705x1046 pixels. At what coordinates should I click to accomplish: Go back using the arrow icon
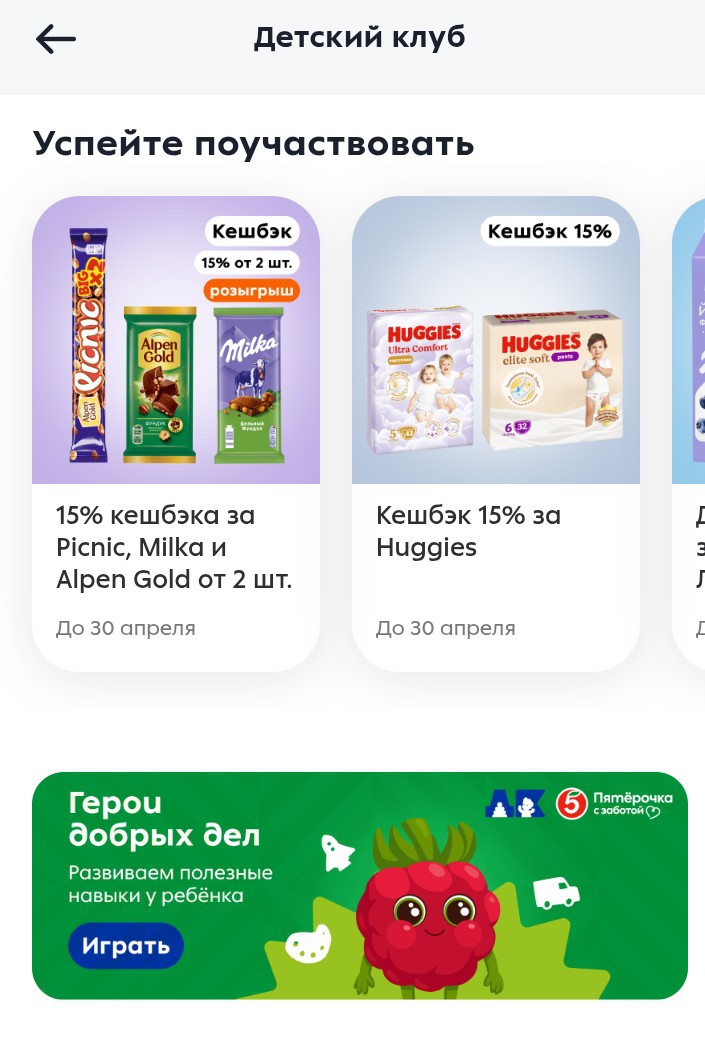coord(56,39)
